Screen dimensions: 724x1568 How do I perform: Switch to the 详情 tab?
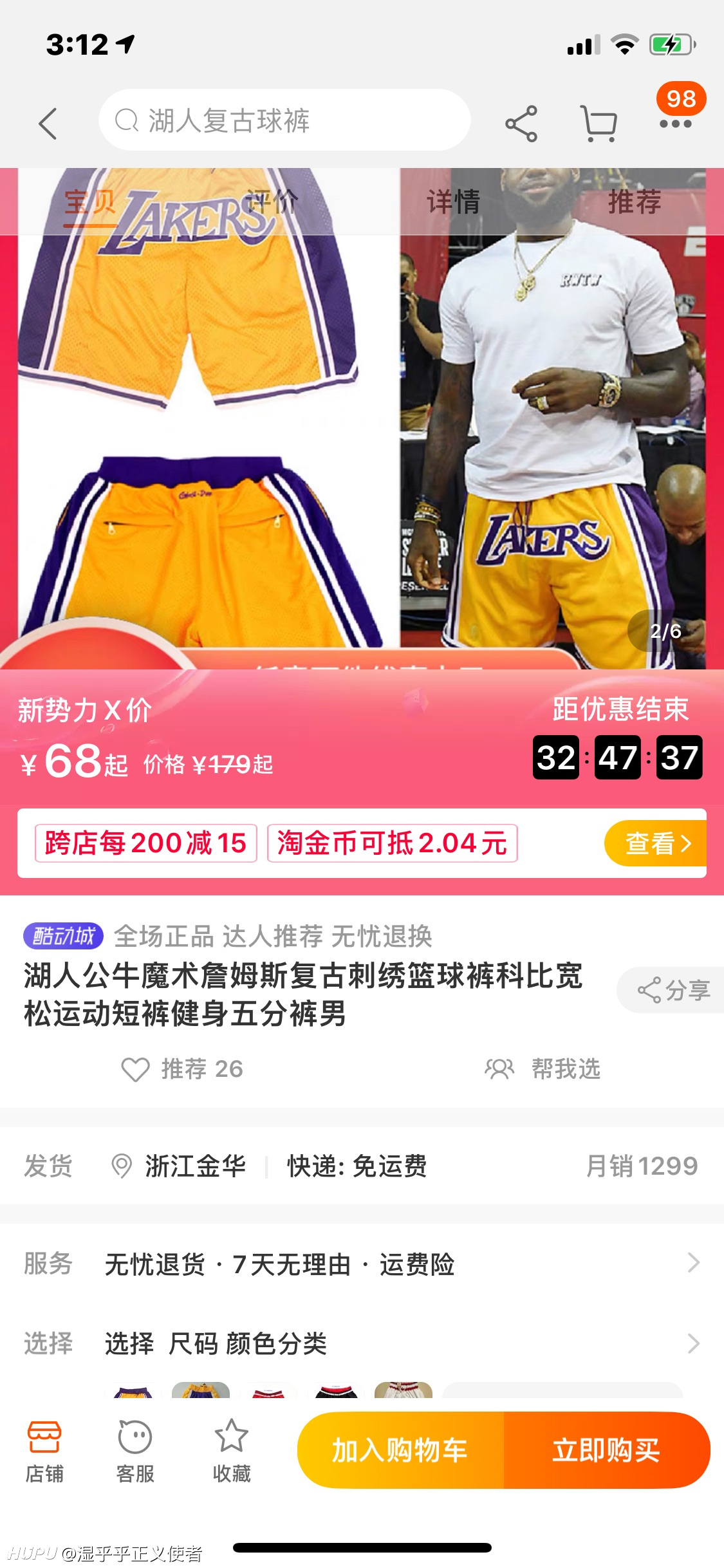pos(453,201)
